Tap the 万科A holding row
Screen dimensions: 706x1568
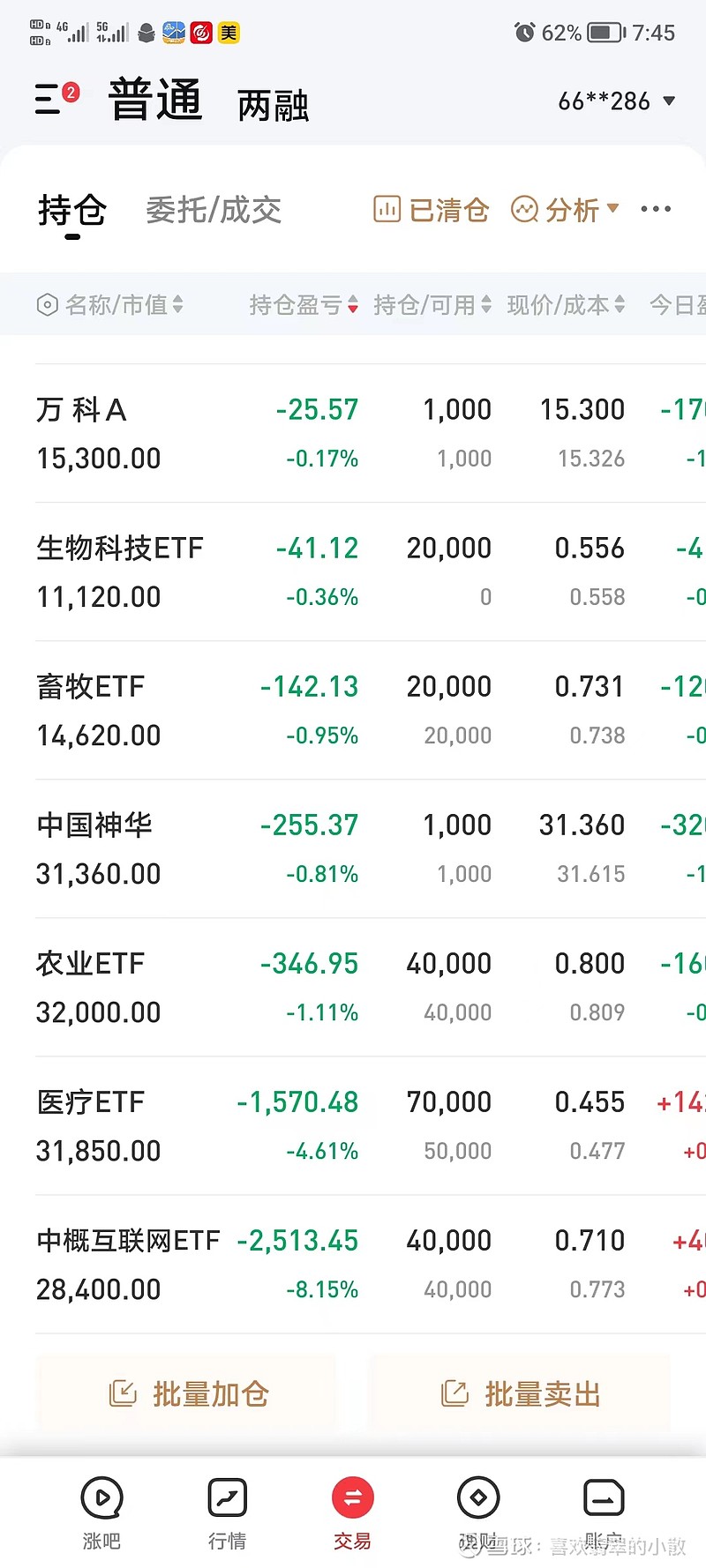point(265,432)
